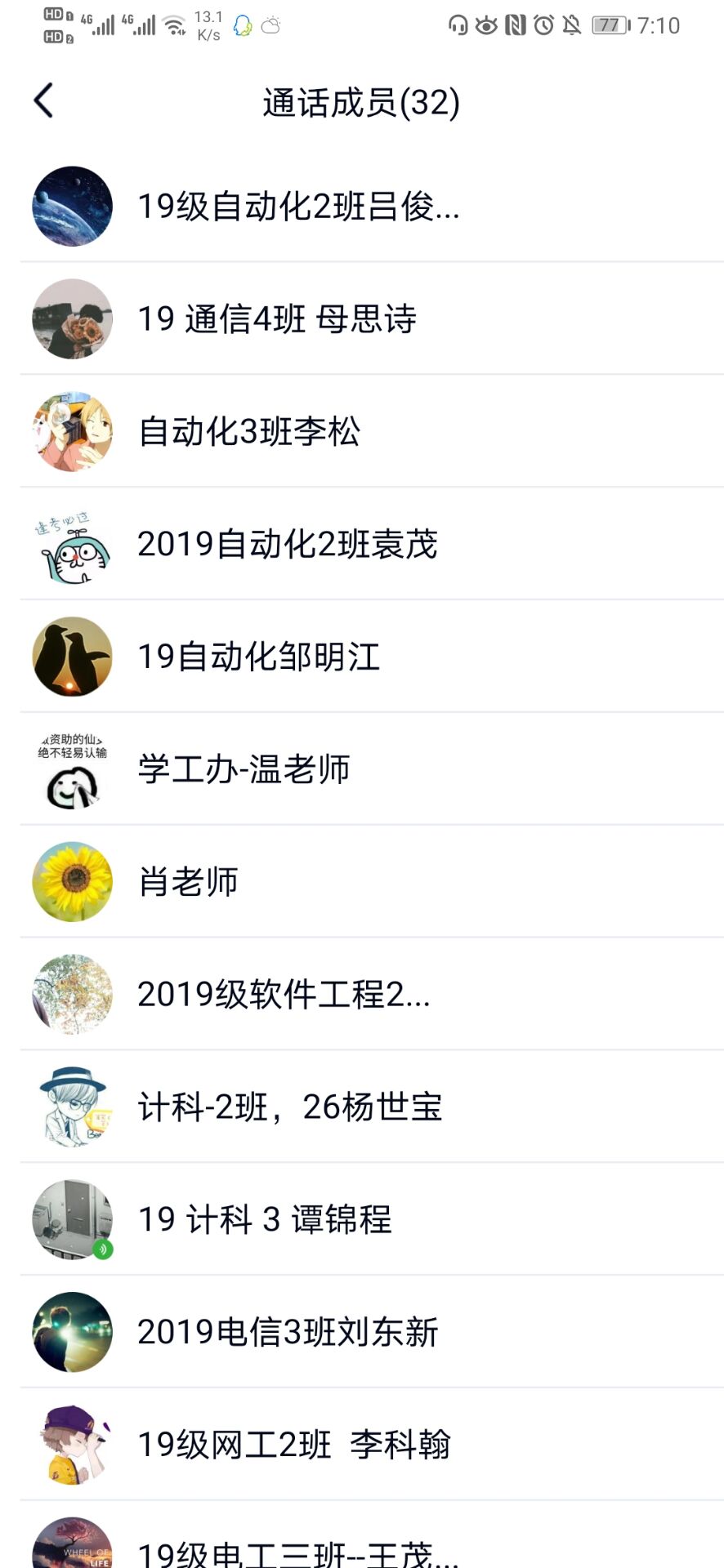This screenshot has height=1568, width=724.
Task: Open the 19级电工三班 member row
Action: coord(298,1548)
